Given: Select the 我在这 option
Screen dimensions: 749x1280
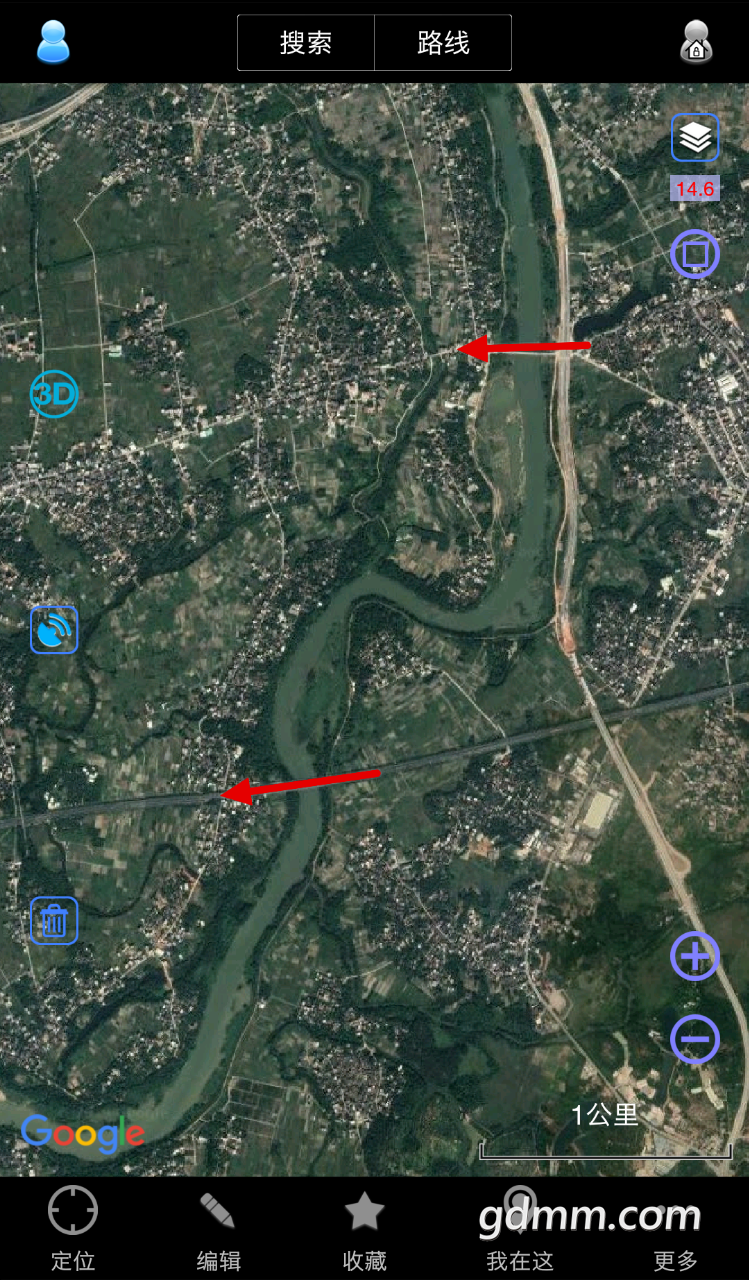Looking at the screenshot, I should click(520, 1228).
